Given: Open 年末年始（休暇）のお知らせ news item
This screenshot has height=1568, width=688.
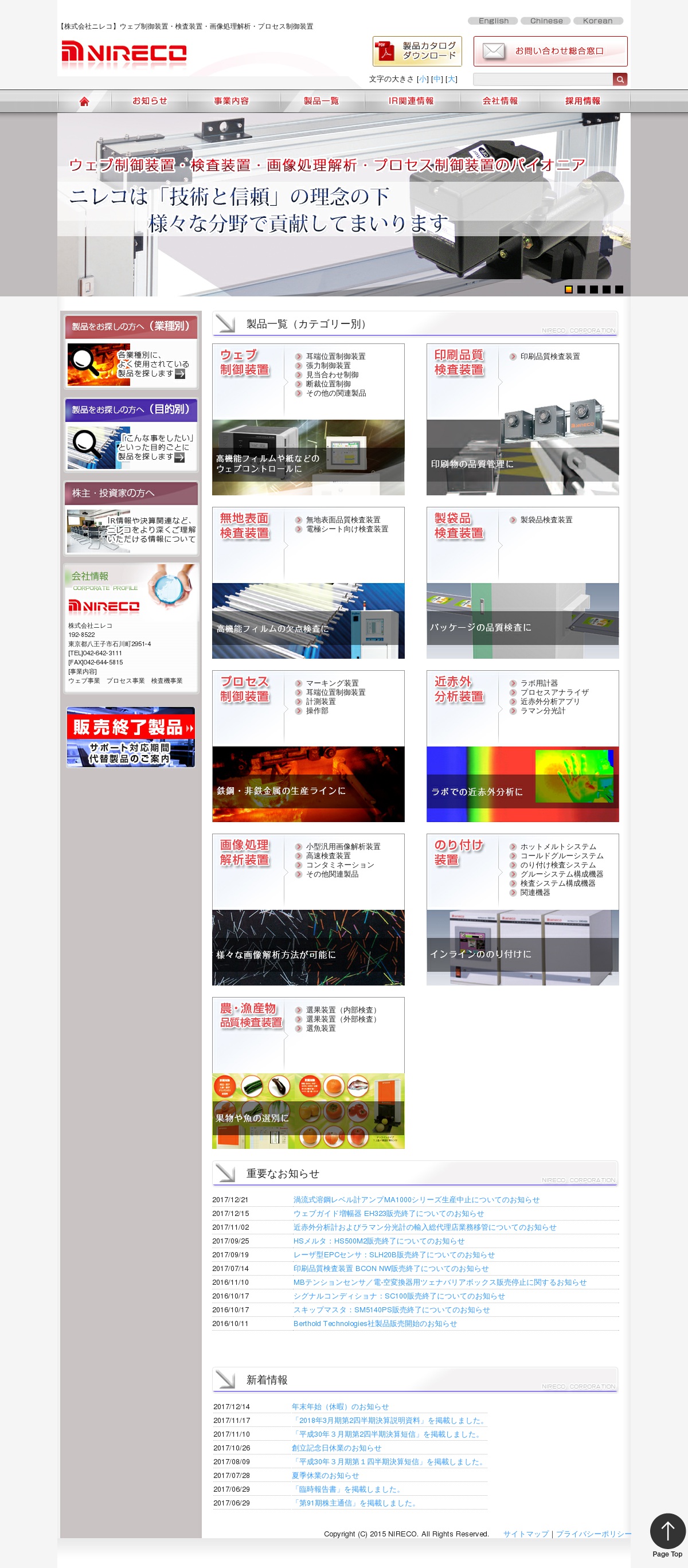Looking at the screenshot, I should [340, 1407].
